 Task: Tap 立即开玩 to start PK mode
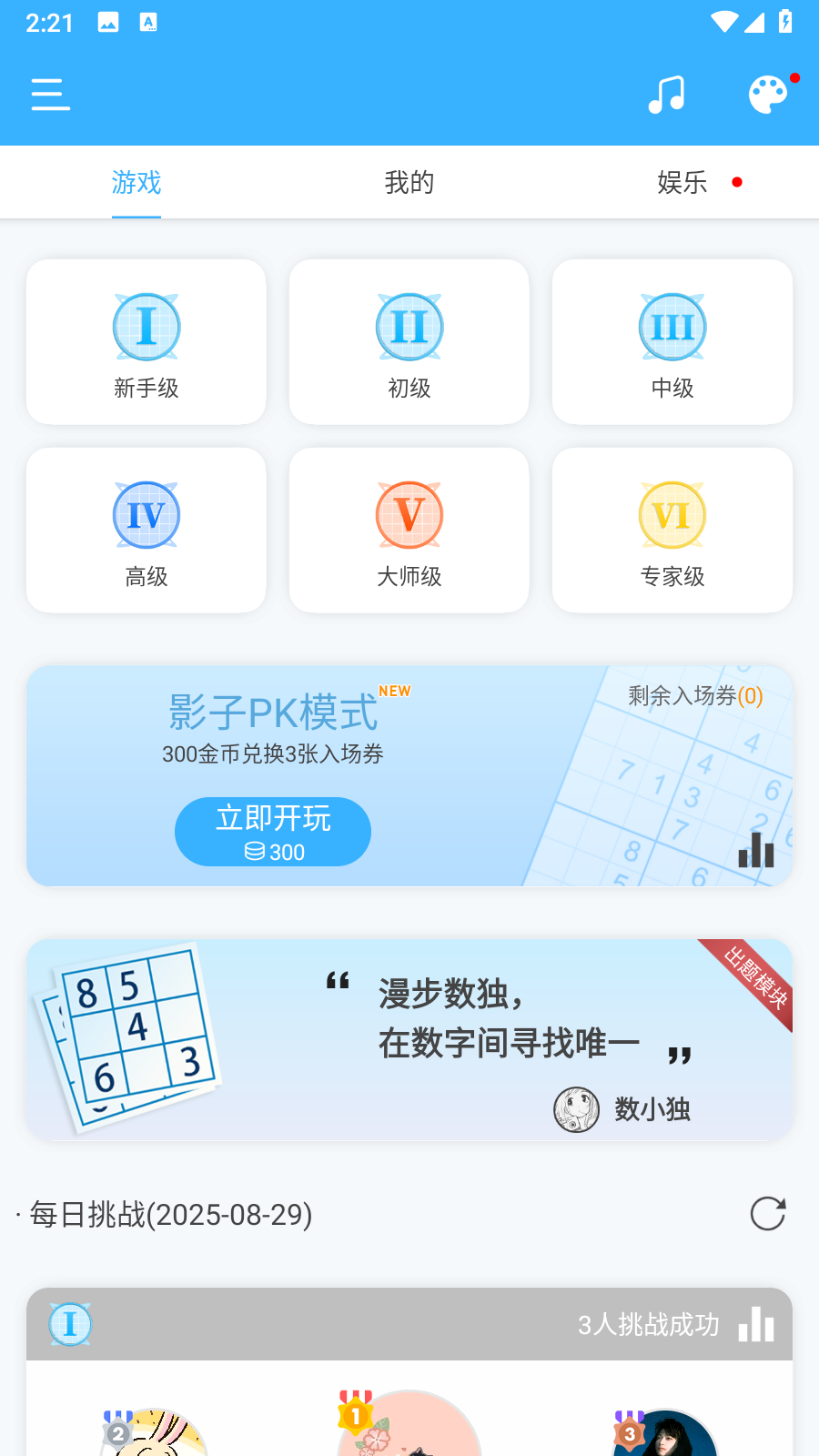point(272,831)
